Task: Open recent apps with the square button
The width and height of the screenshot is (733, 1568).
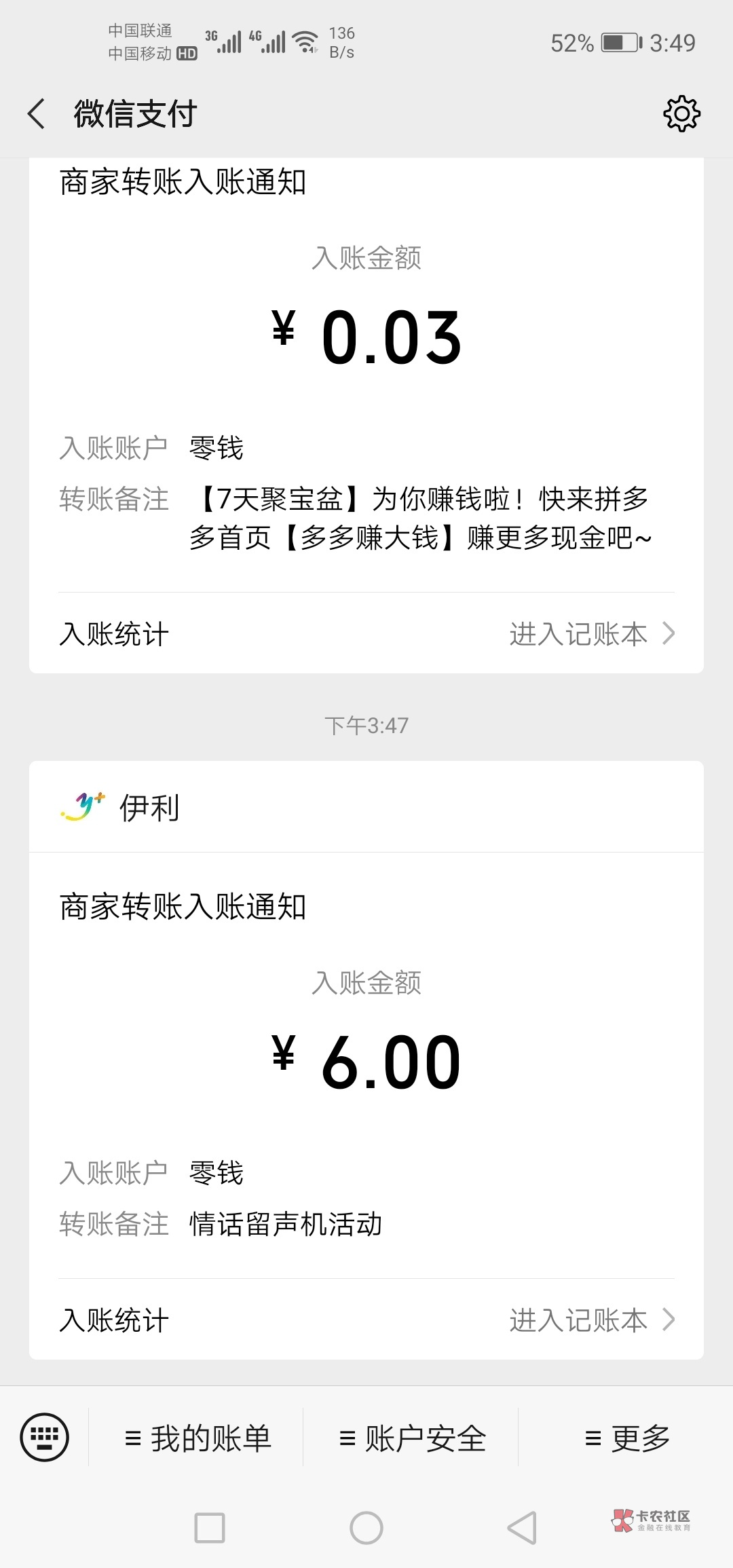Action: pos(210,1528)
